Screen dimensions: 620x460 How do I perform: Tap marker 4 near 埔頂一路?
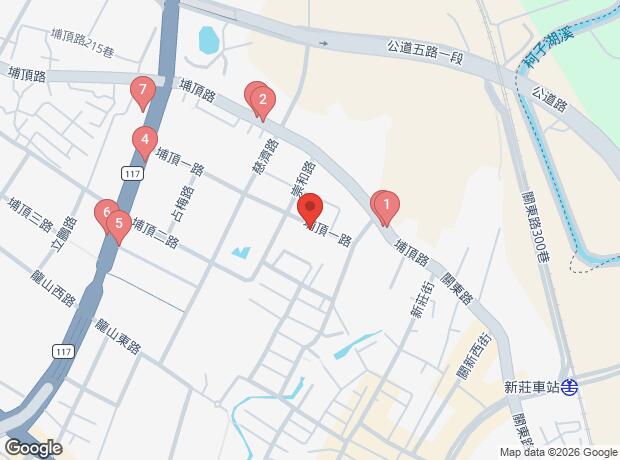coord(145,141)
